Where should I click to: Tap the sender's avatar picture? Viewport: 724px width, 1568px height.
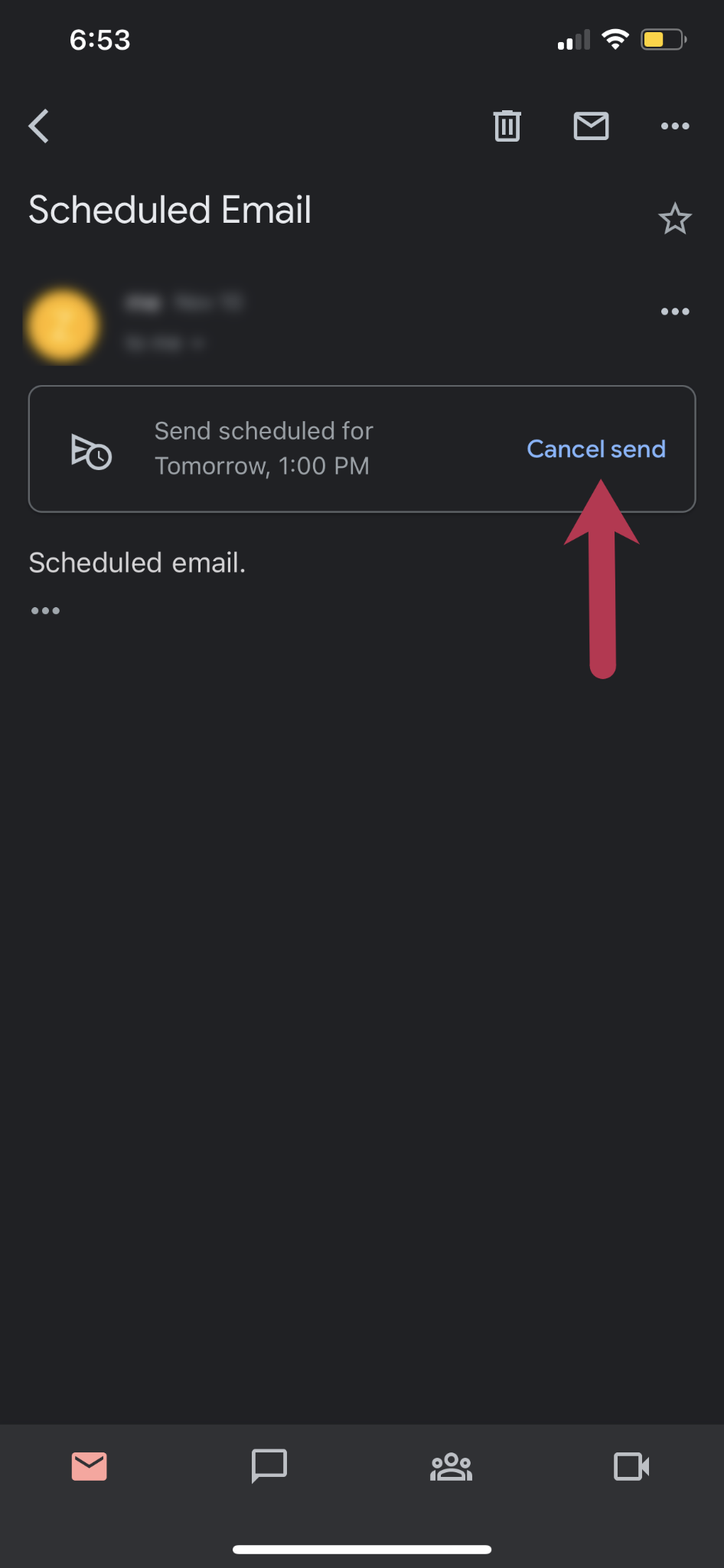(x=64, y=325)
